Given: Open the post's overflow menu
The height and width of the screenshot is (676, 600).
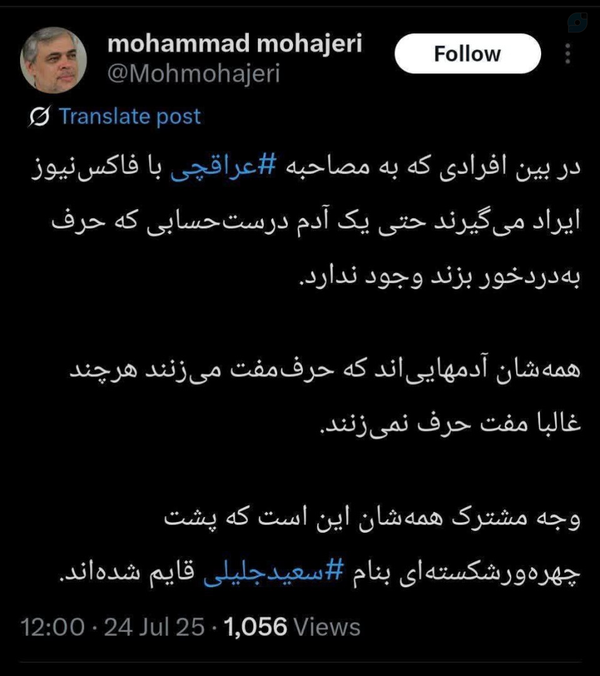Looking at the screenshot, I should coord(569,54).
